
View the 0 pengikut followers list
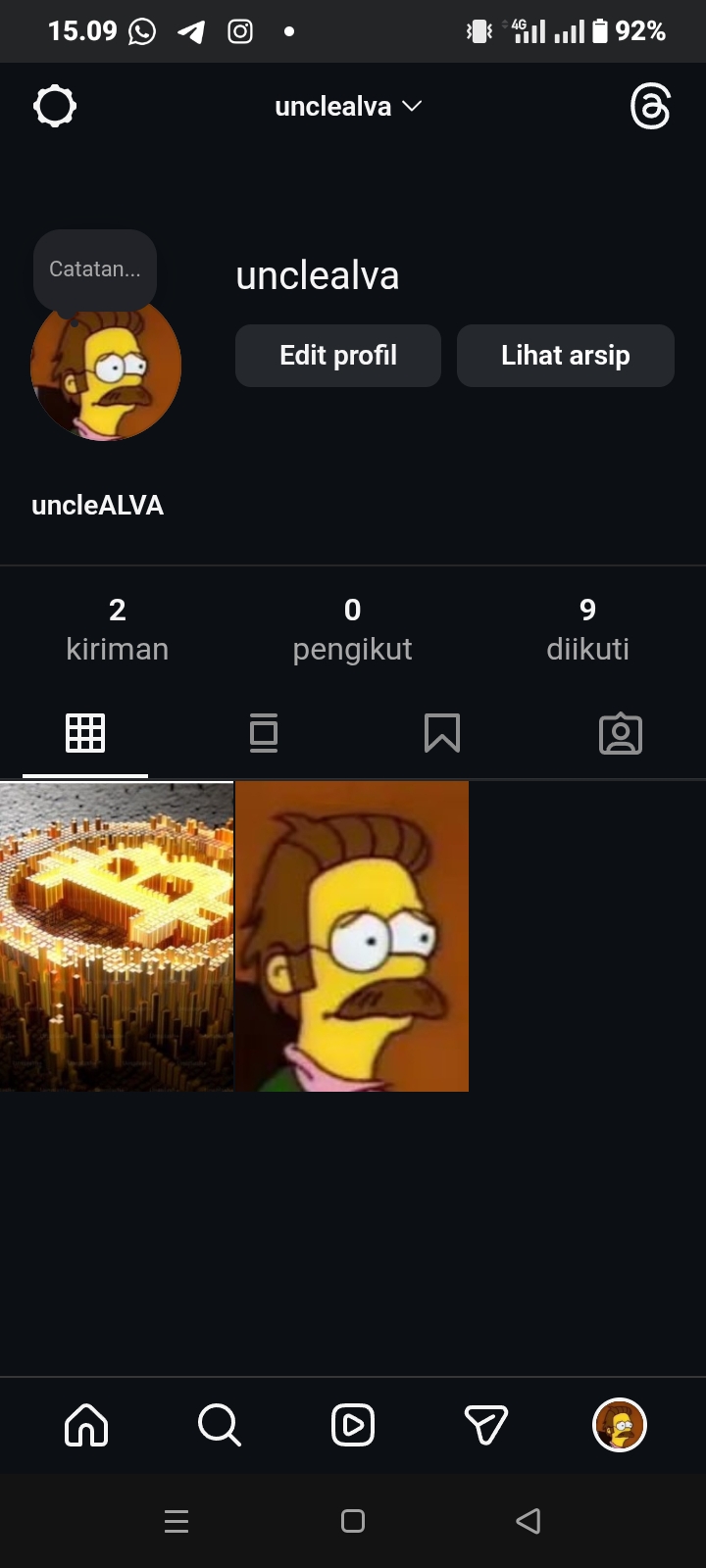point(352,629)
